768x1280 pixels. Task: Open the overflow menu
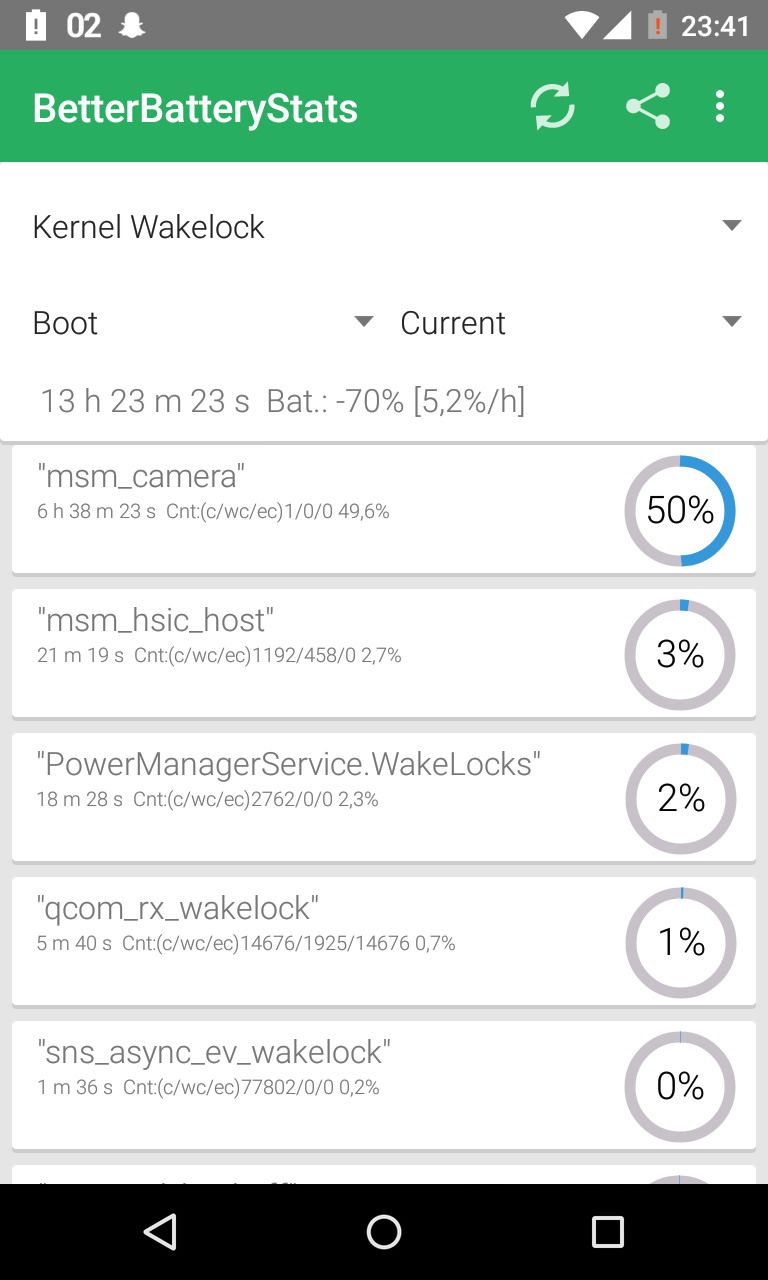[x=720, y=106]
